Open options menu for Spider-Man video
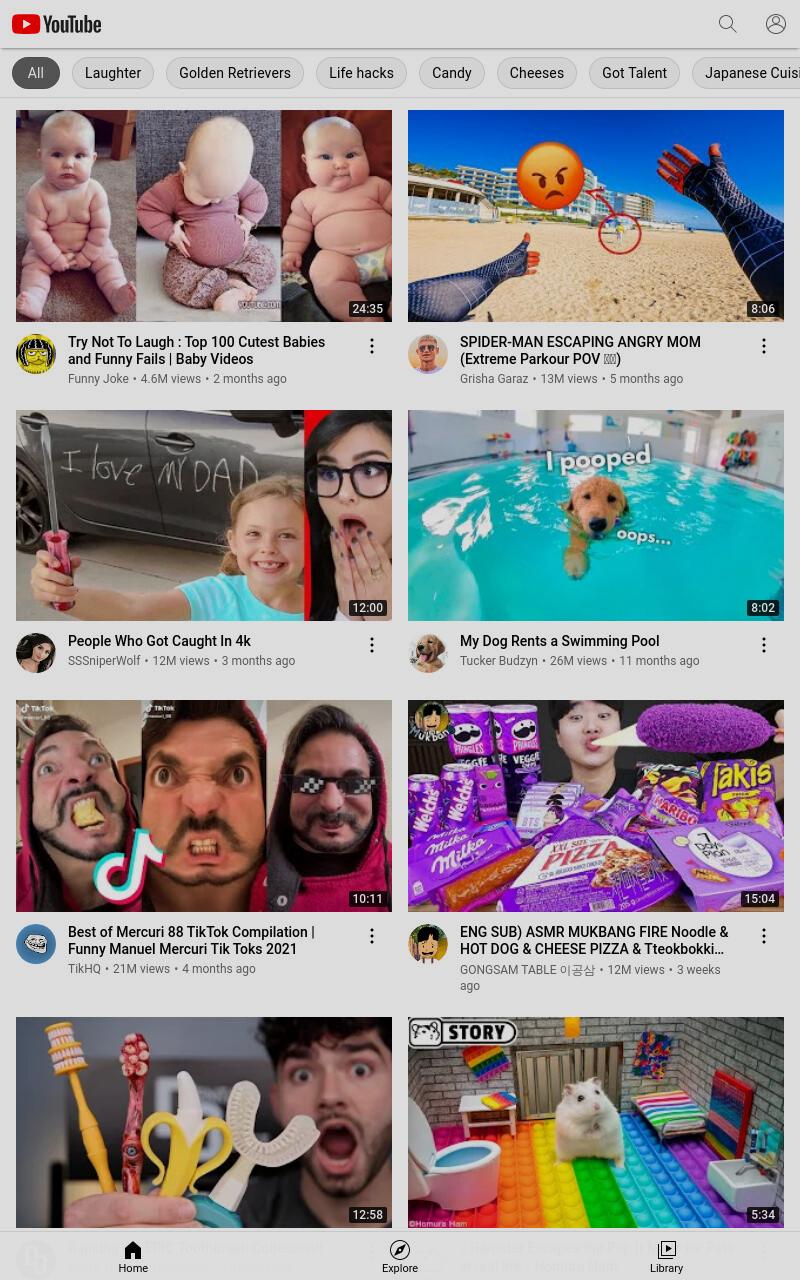 pyautogui.click(x=764, y=346)
